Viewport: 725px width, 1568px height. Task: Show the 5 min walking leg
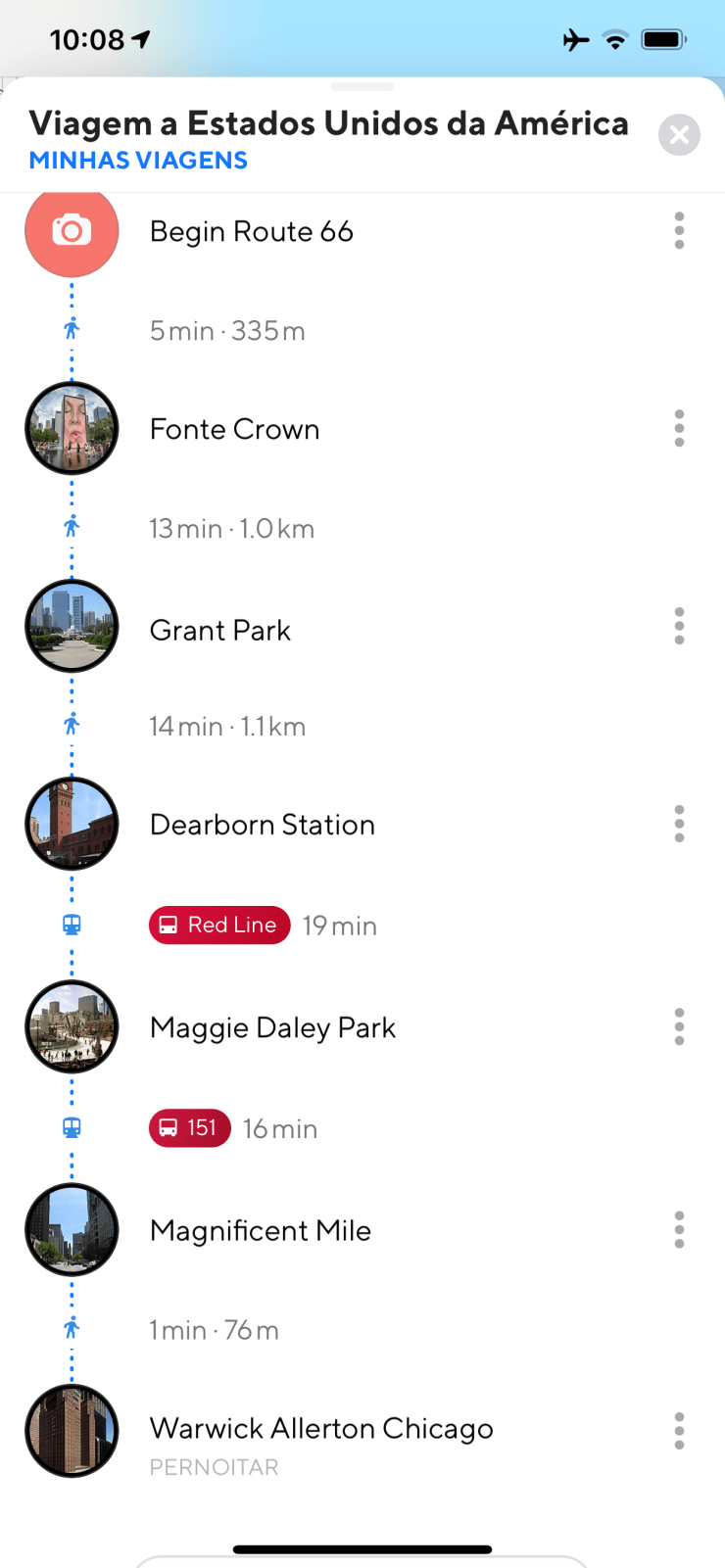tap(227, 331)
